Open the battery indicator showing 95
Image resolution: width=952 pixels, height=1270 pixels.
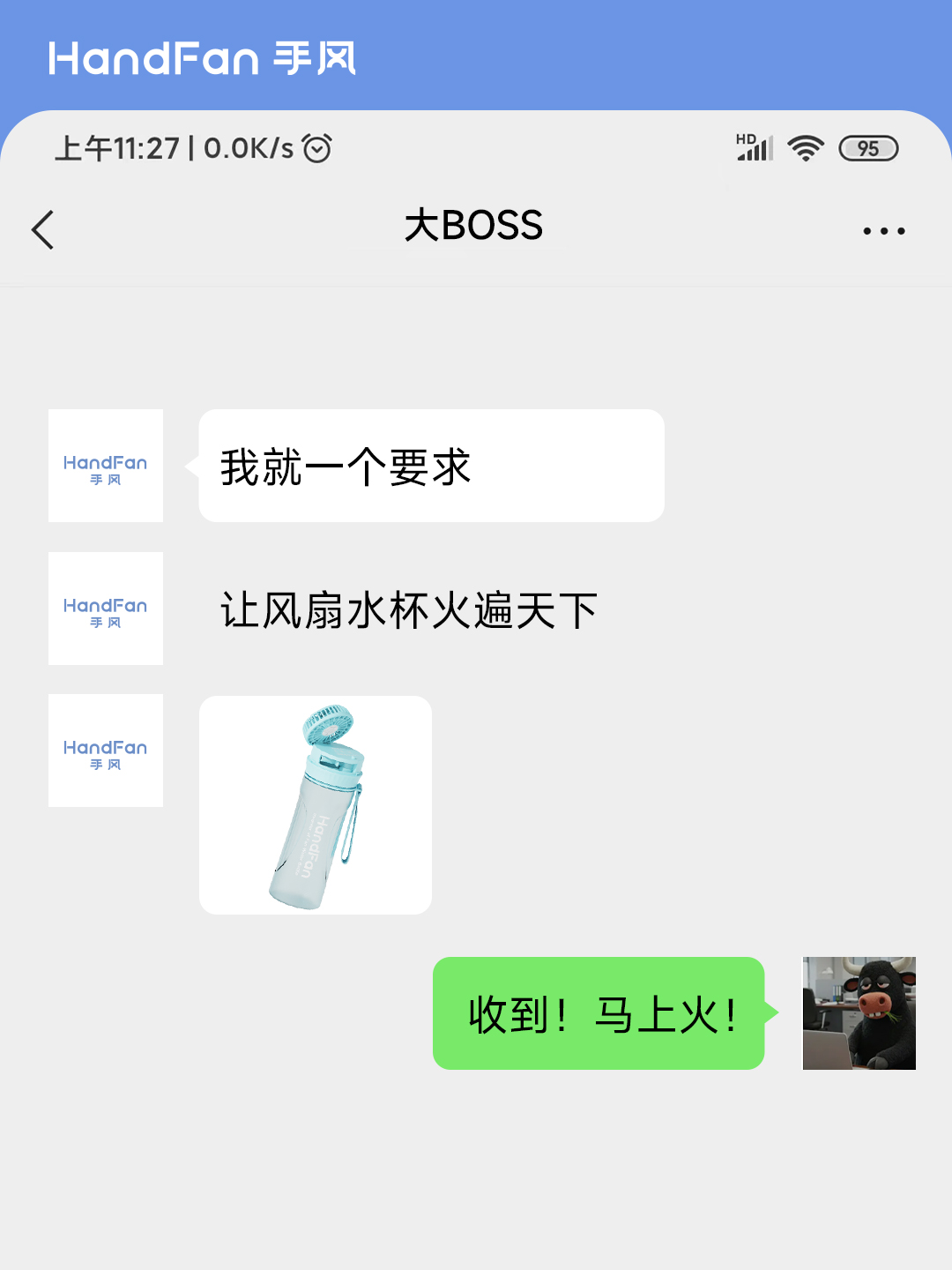[x=867, y=148]
